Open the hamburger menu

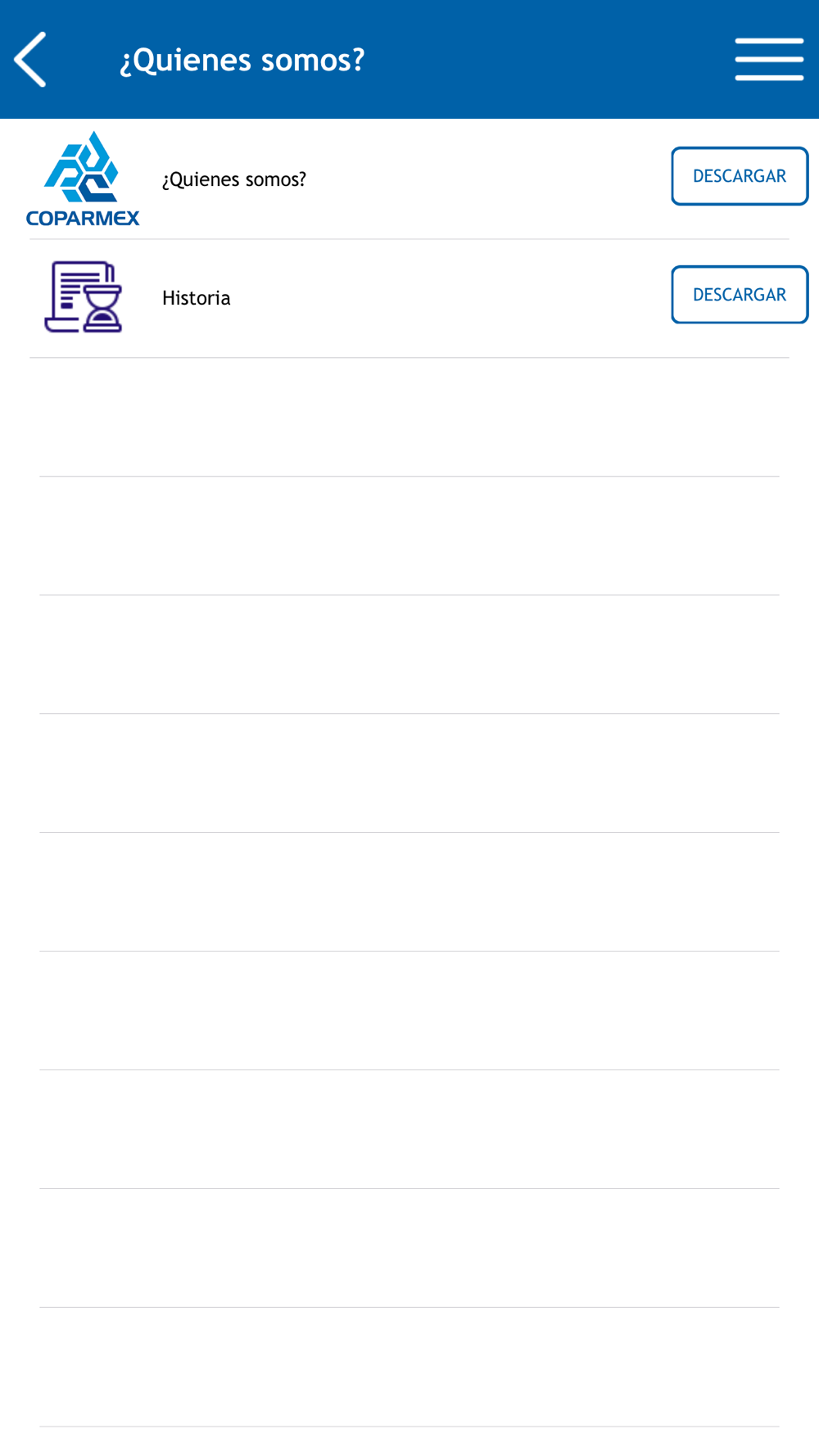(x=769, y=59)
